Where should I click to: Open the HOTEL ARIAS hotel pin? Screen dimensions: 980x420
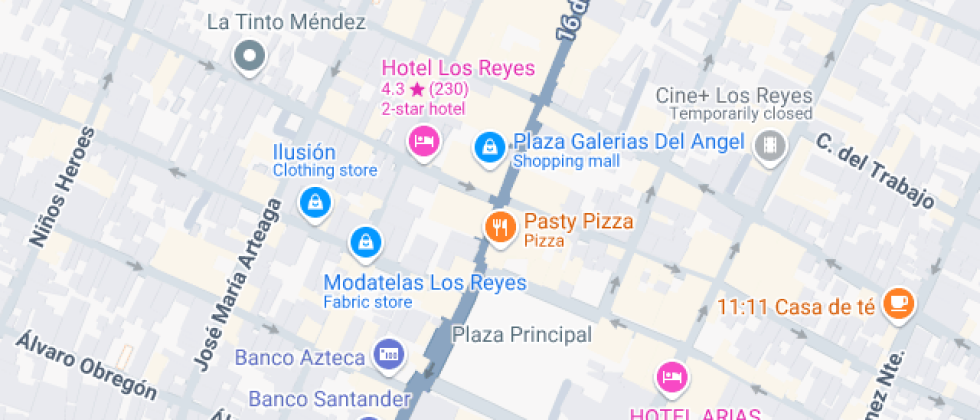(x=671, y=377)
